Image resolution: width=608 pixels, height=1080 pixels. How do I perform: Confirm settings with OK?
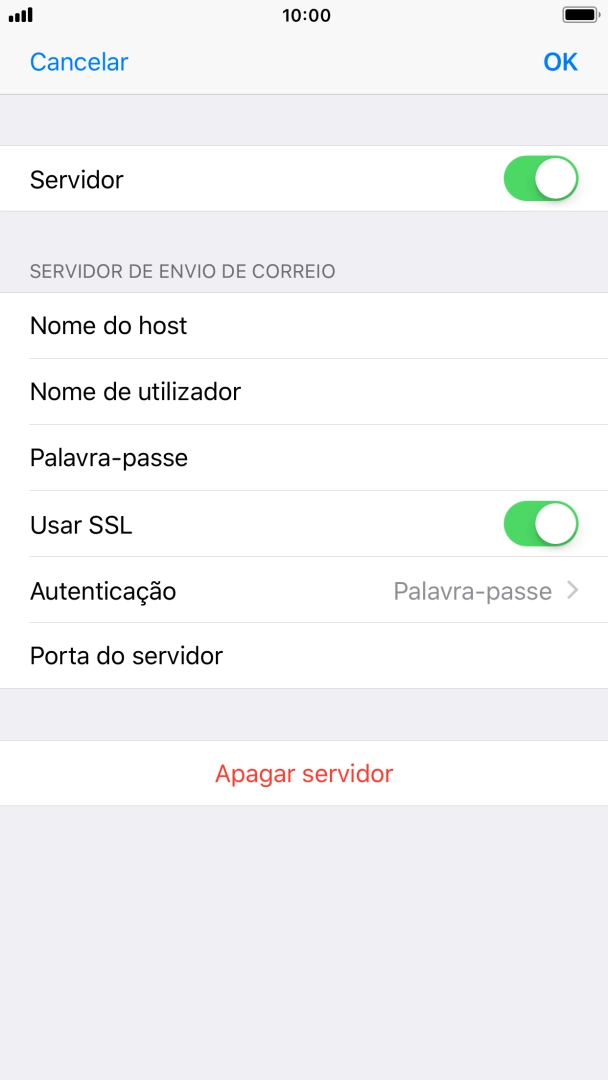pyautogui.click(x=560, y=62)
